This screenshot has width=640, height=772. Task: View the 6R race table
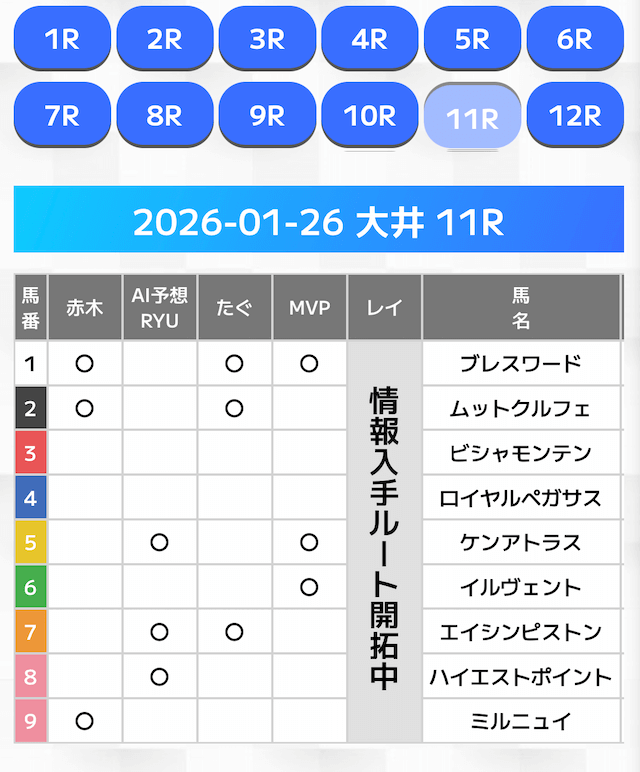(x=575, y=39)
